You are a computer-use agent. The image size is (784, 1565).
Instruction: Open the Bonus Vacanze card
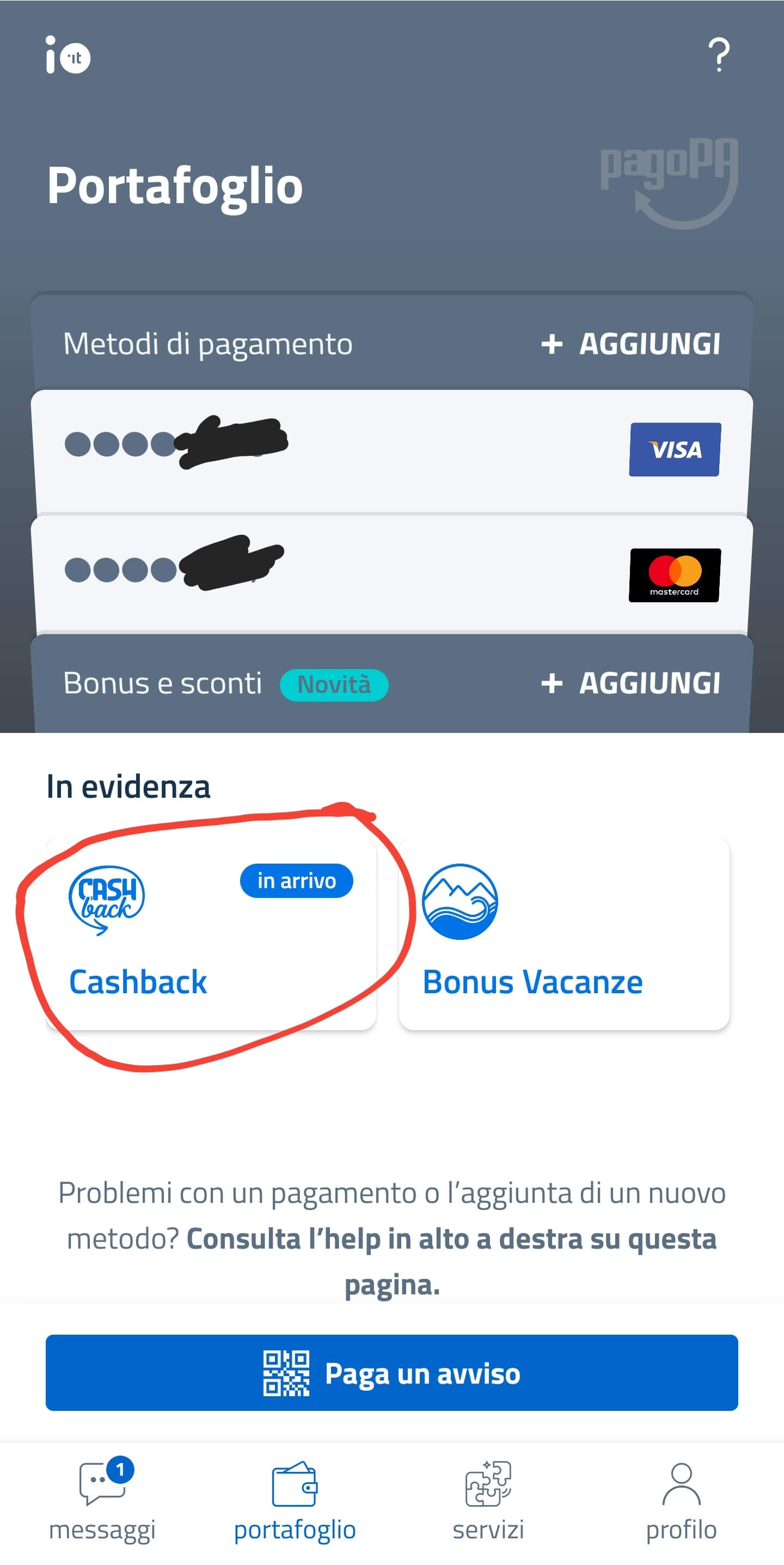click(x=563, y=933)
